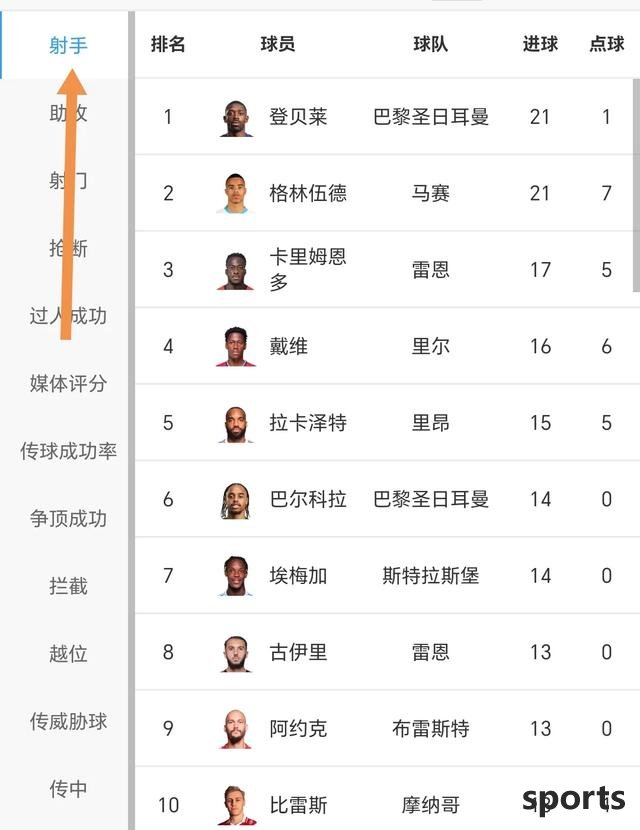Switch to the 越位 tab
This screenshot has height=830, width=640.
67,654
